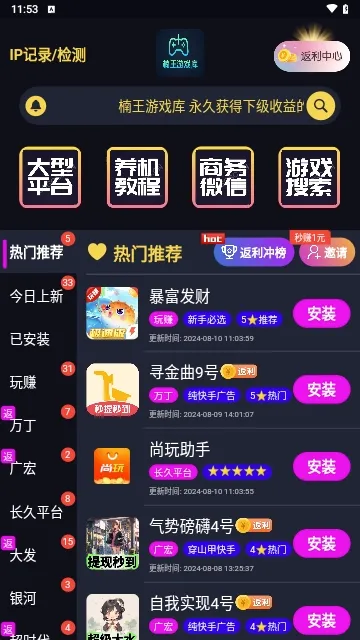Open 返利冲榜 leaderboard

254,252
